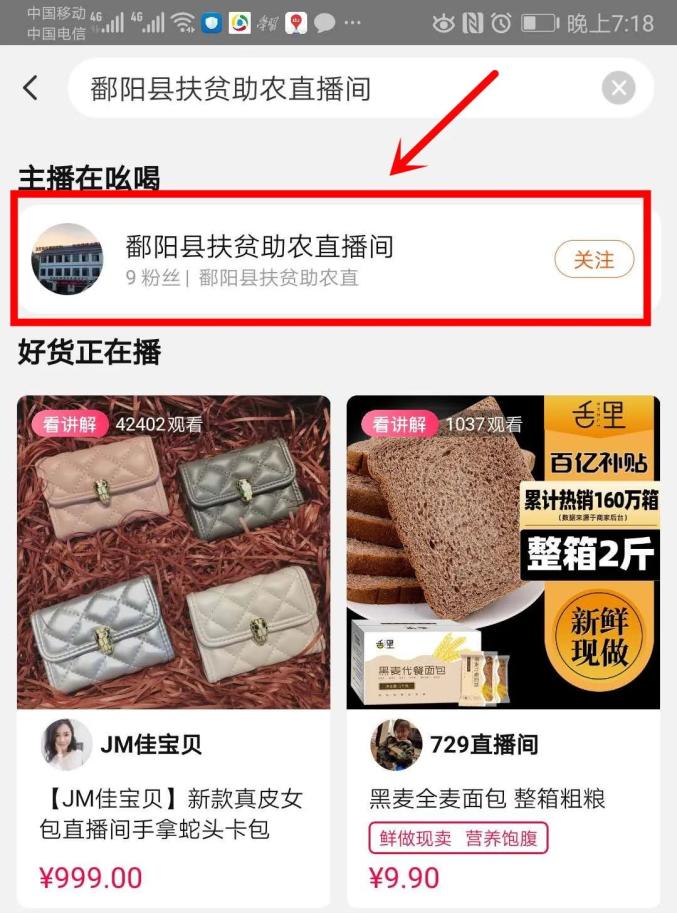This screenshot has width=677, height=913.
Task: Open the 鄱阳县扶贫助农直播间 streamer row
Action: point(300,259)
